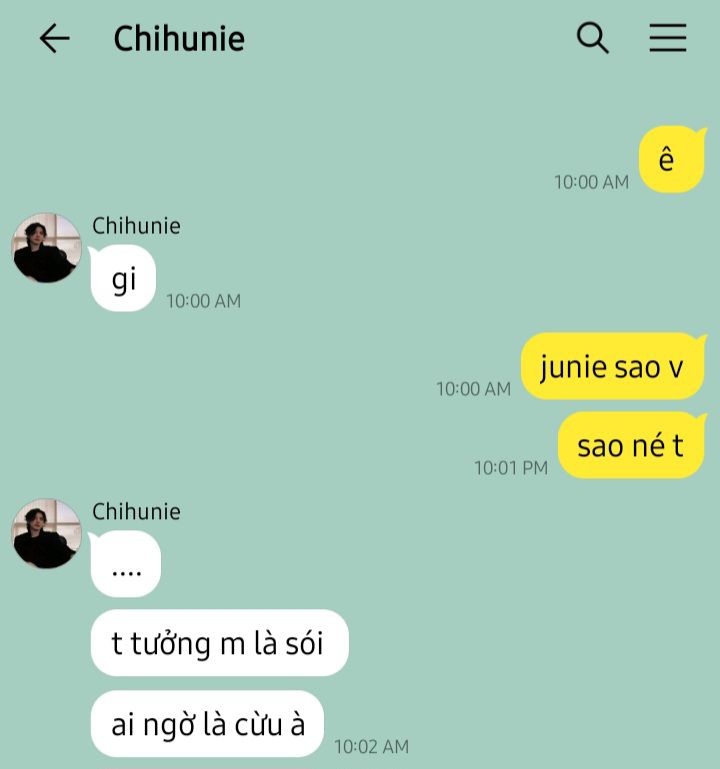The height and width of the screenshot is (769, 720).
Task: Go back from the Chihunie chat
Action: pos(54,39)
